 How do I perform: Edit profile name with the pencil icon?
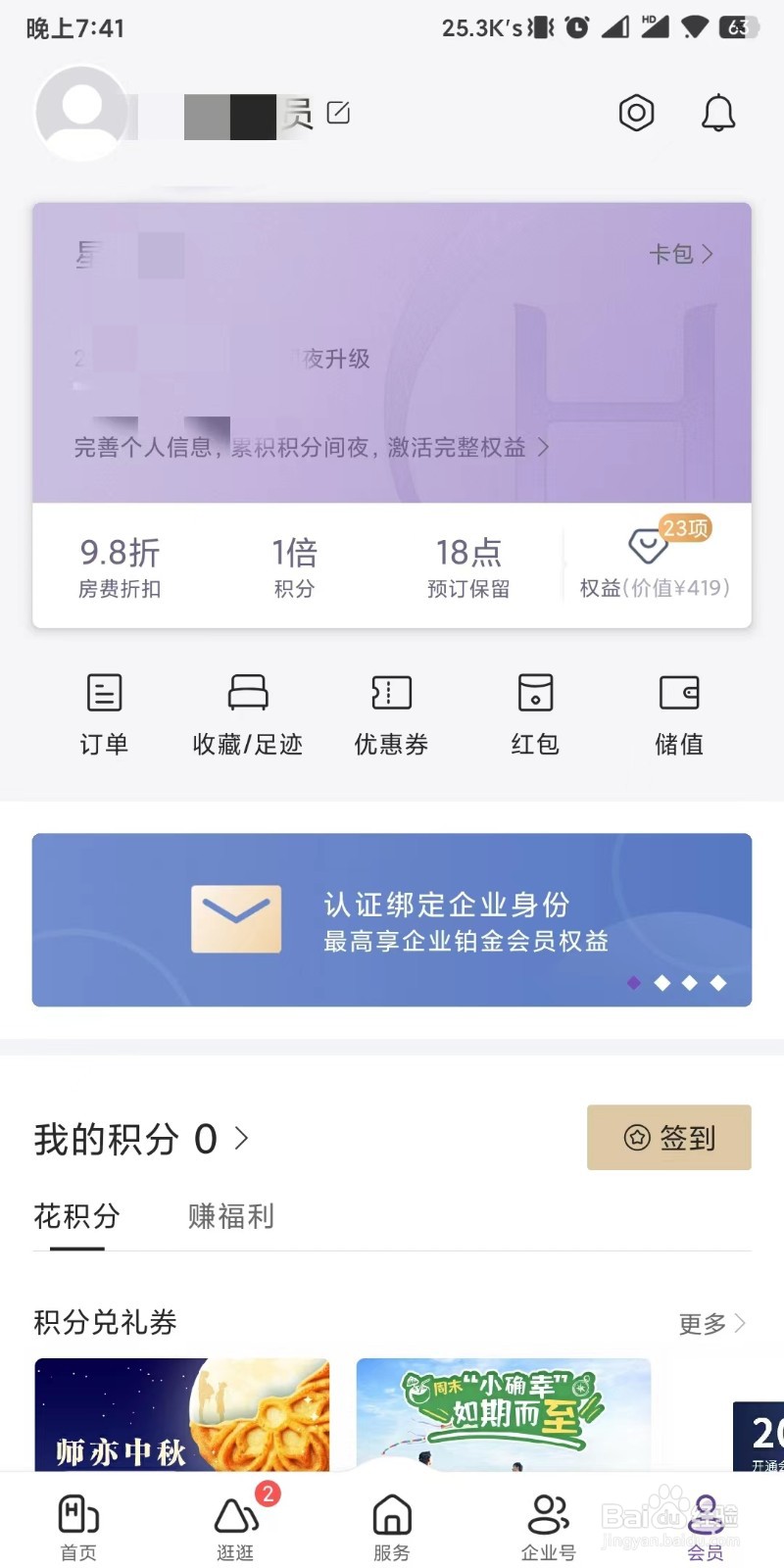337,113
